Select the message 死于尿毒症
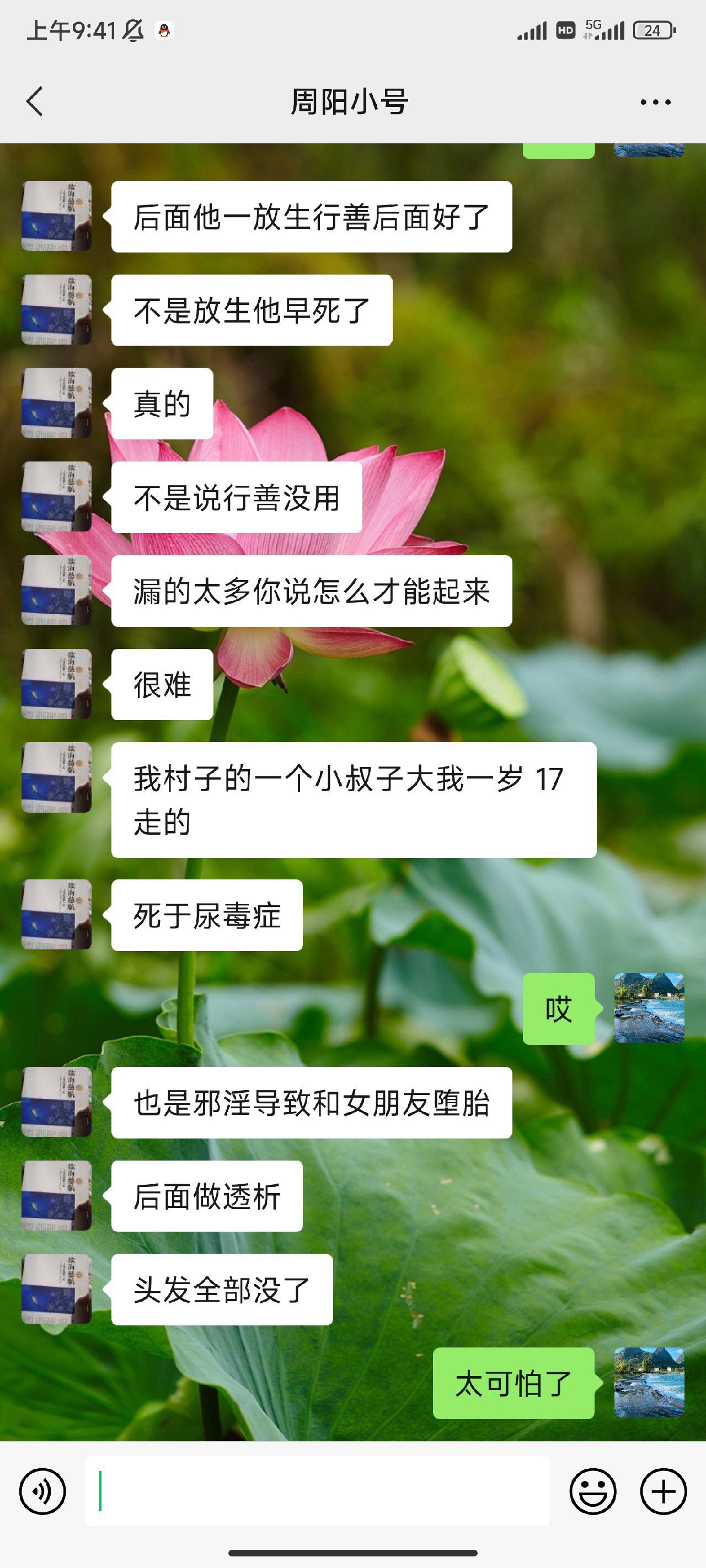The image size is (706, 1568). point(207,916)
